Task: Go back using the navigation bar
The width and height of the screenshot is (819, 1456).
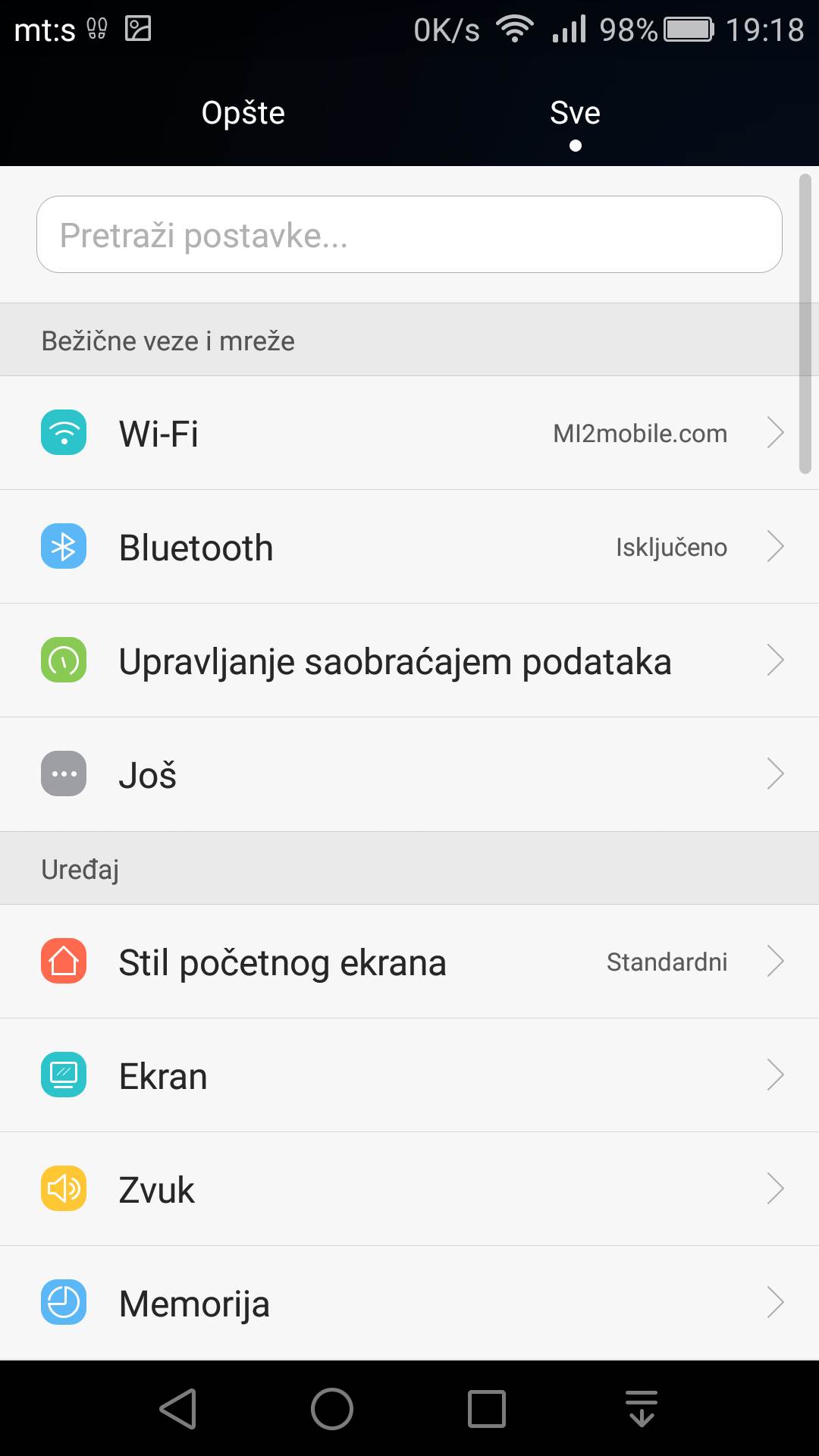Action: (x=178, y=1409)
